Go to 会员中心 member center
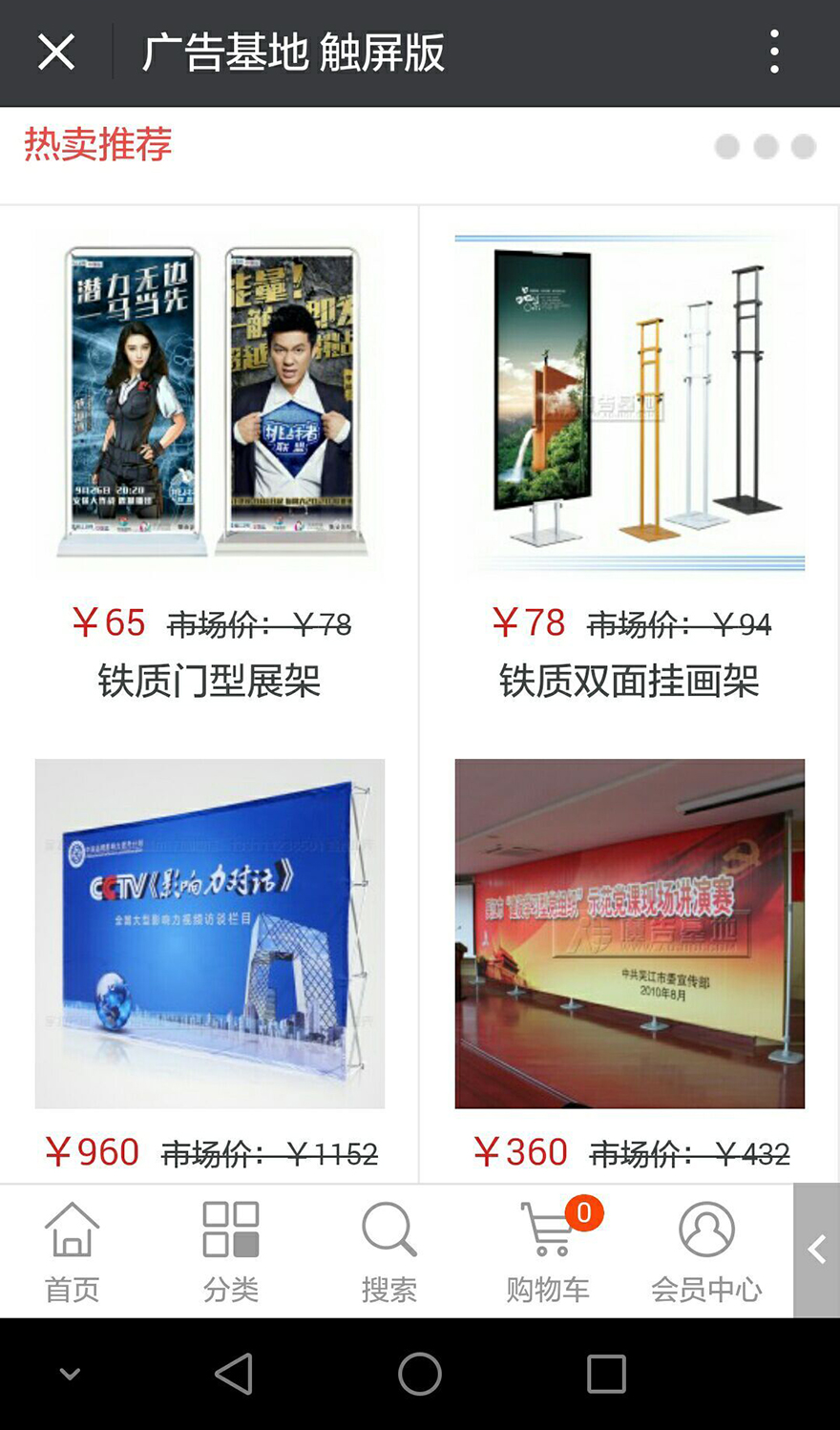This screenshot has width=840, height=1430. click(706, 1252)
